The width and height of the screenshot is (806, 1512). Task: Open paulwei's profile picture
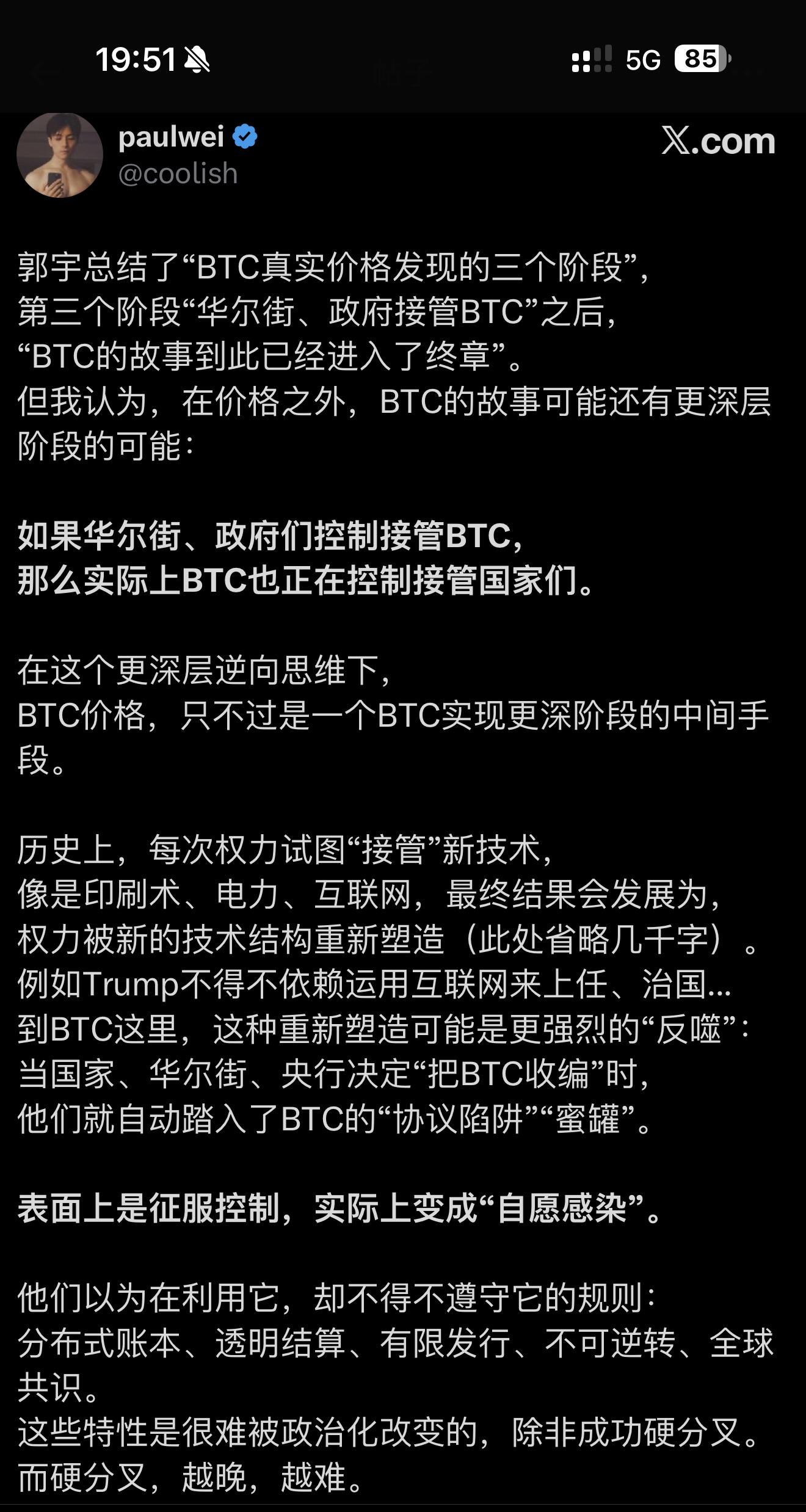tap(60, 156)
